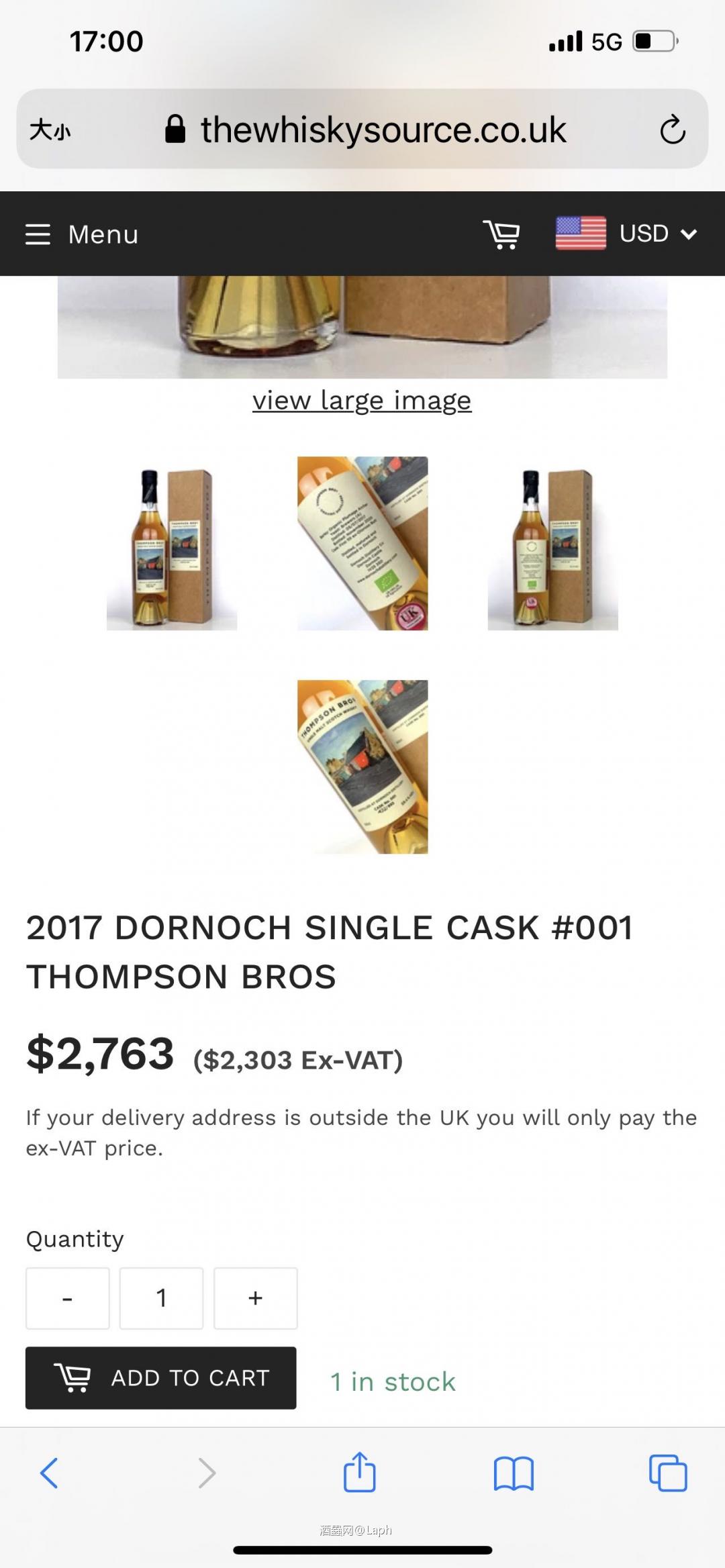Go back to the previous page
Image resolution: width=725 pixels, height=1568 pixels.
(49, 1473)
